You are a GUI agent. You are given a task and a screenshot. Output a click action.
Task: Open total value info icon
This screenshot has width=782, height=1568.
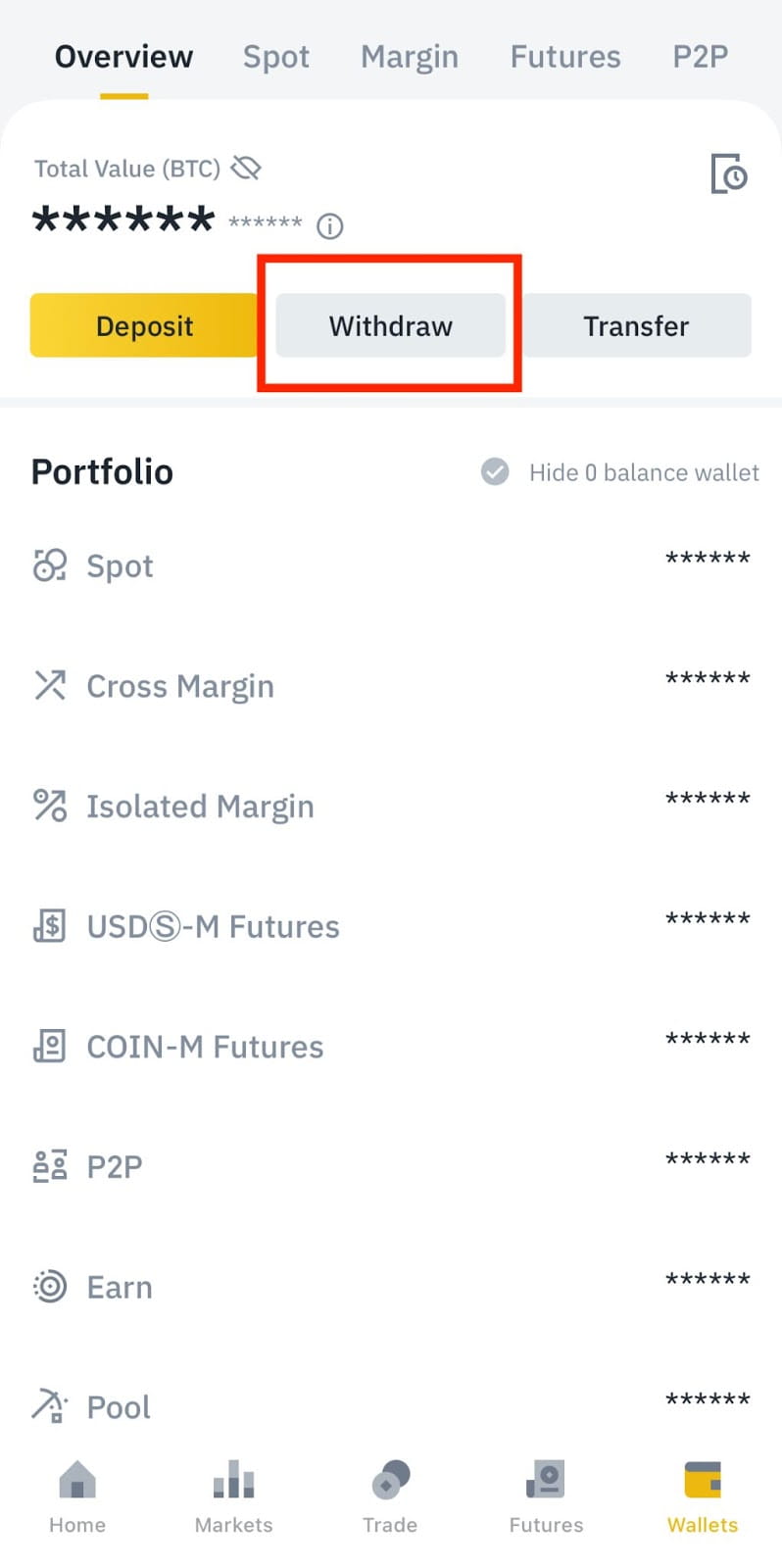tap(330, 226)
